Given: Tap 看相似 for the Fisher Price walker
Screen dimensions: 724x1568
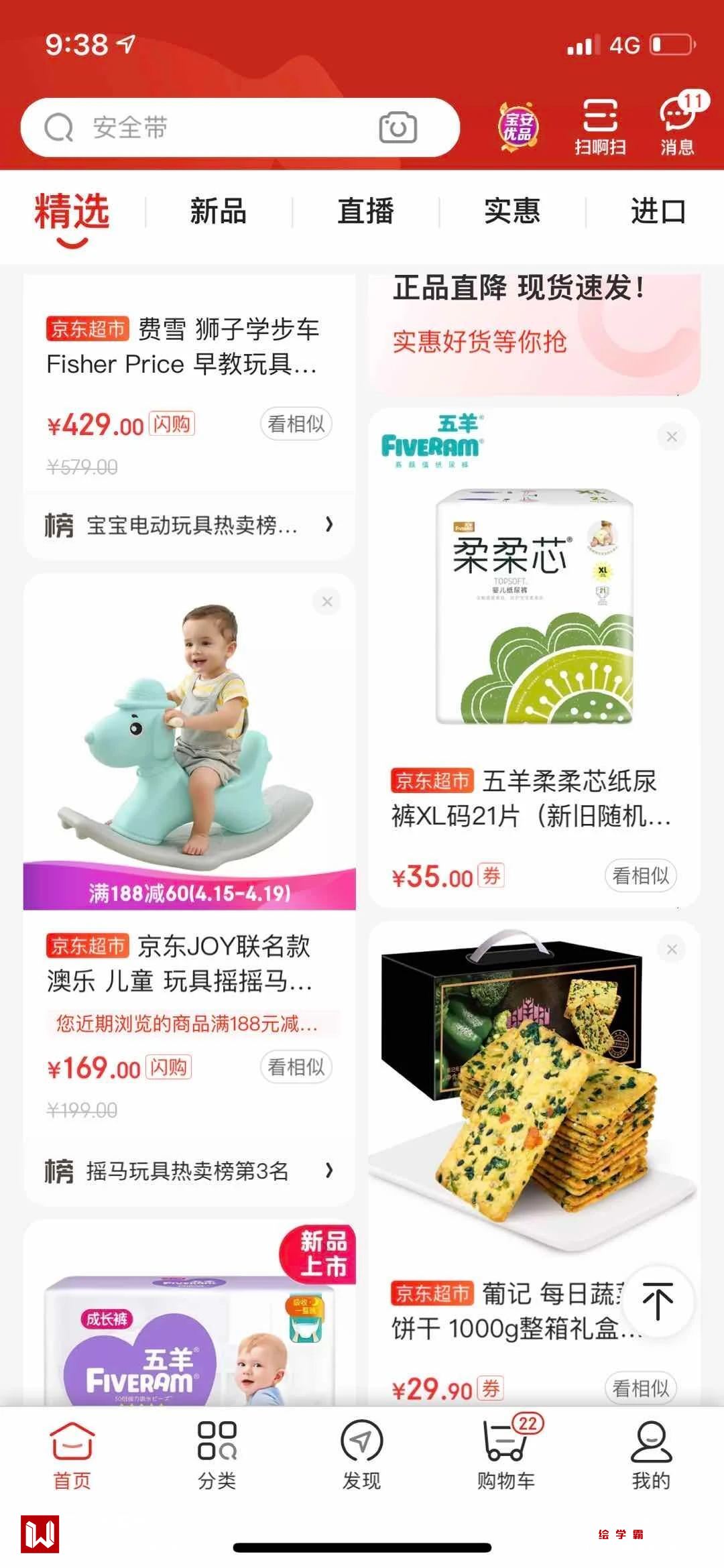Looking at the screenshot, I should (296, 424).
